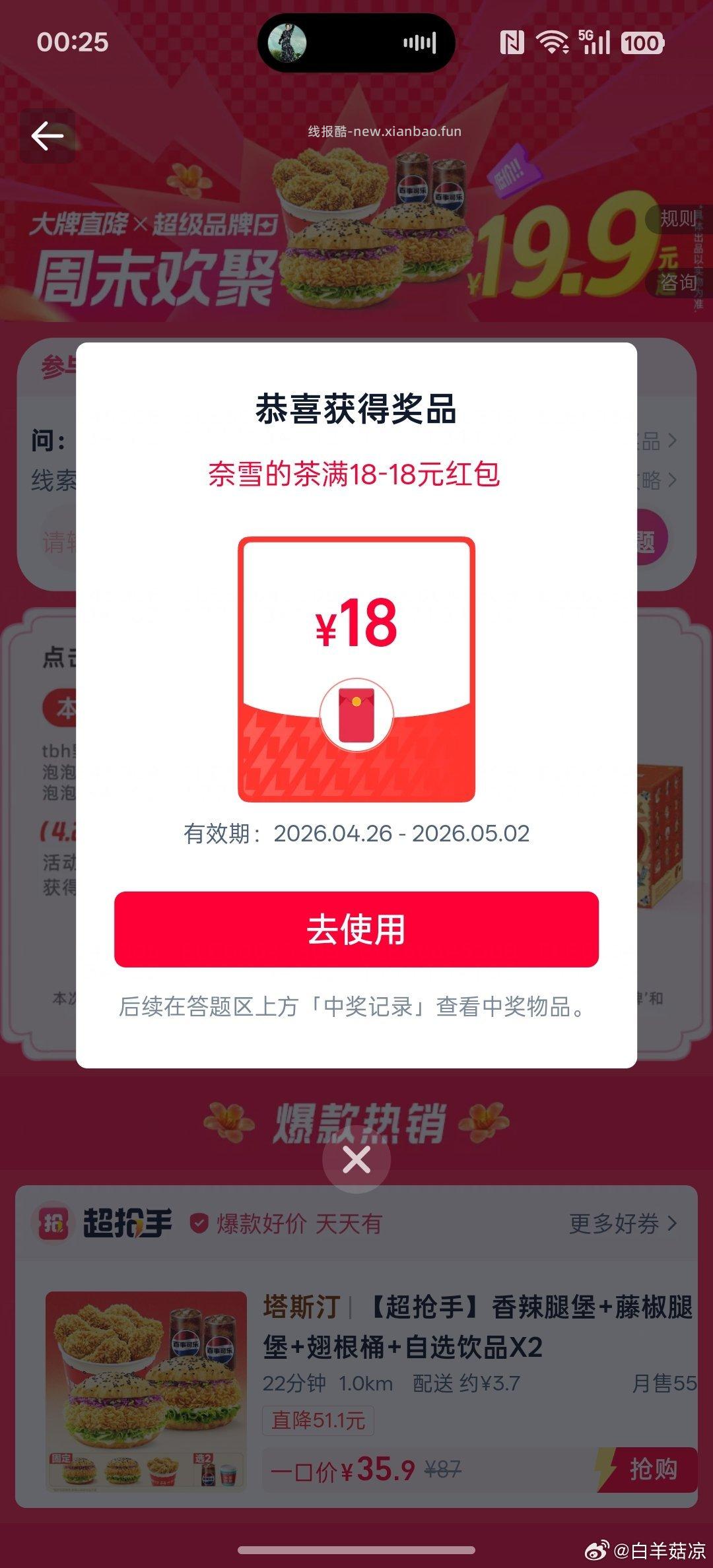The height and width of the screenshot is (1568, 713).
Task: Tap the red envelope icon on the ¥18 prize card
Action: pos(356,714)
